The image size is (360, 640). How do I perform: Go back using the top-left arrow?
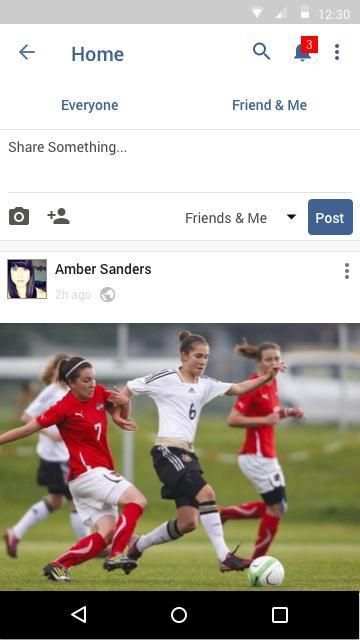click(27, 52)
